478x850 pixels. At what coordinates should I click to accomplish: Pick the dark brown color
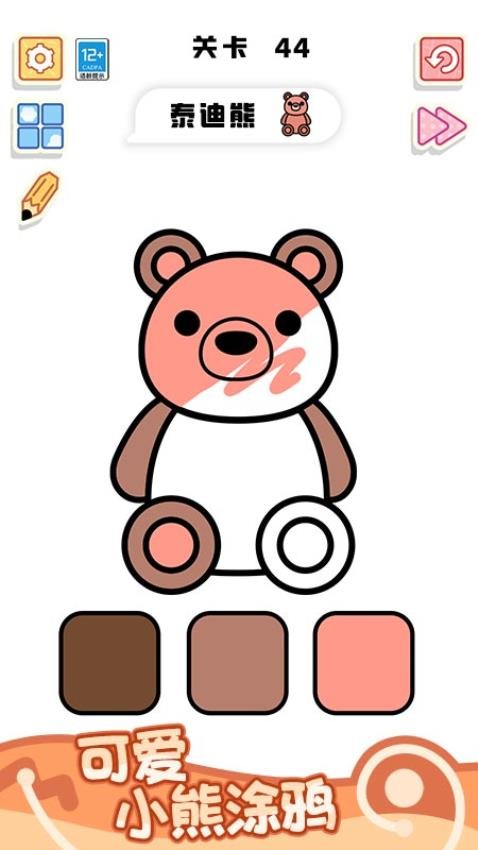(x=109, y=662)
